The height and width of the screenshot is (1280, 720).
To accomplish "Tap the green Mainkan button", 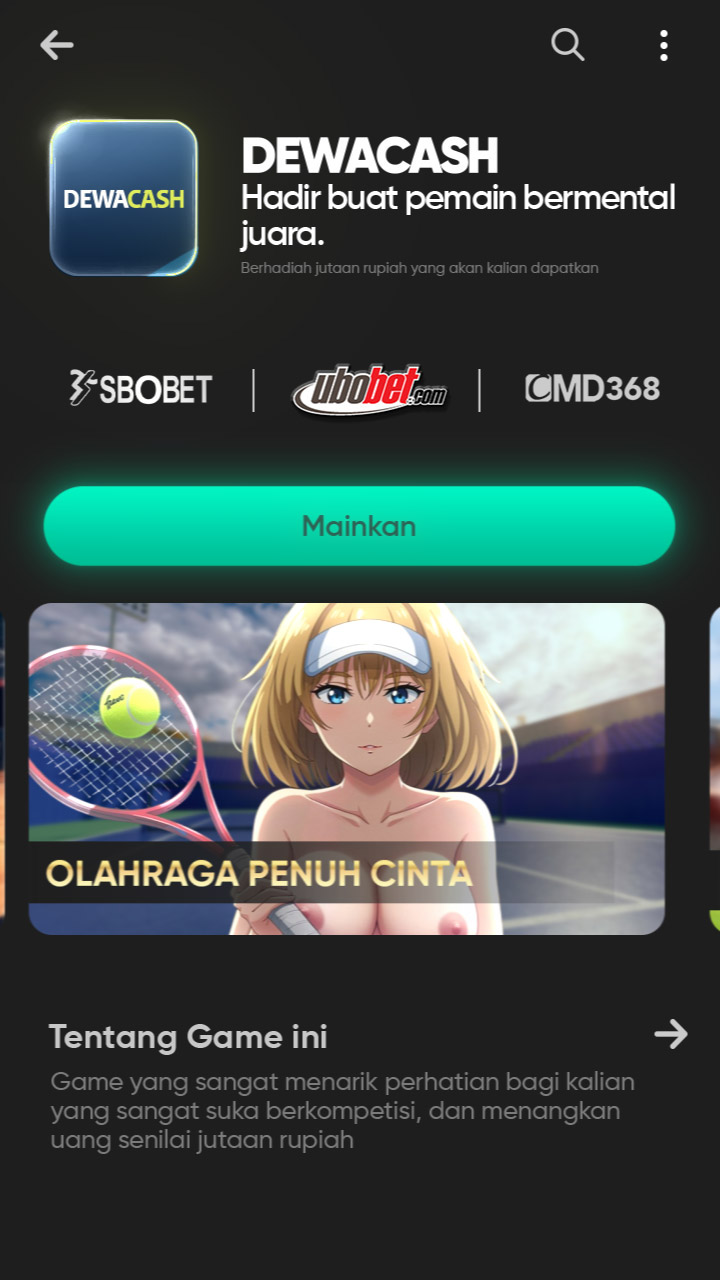I will click(x=359, y=526).
